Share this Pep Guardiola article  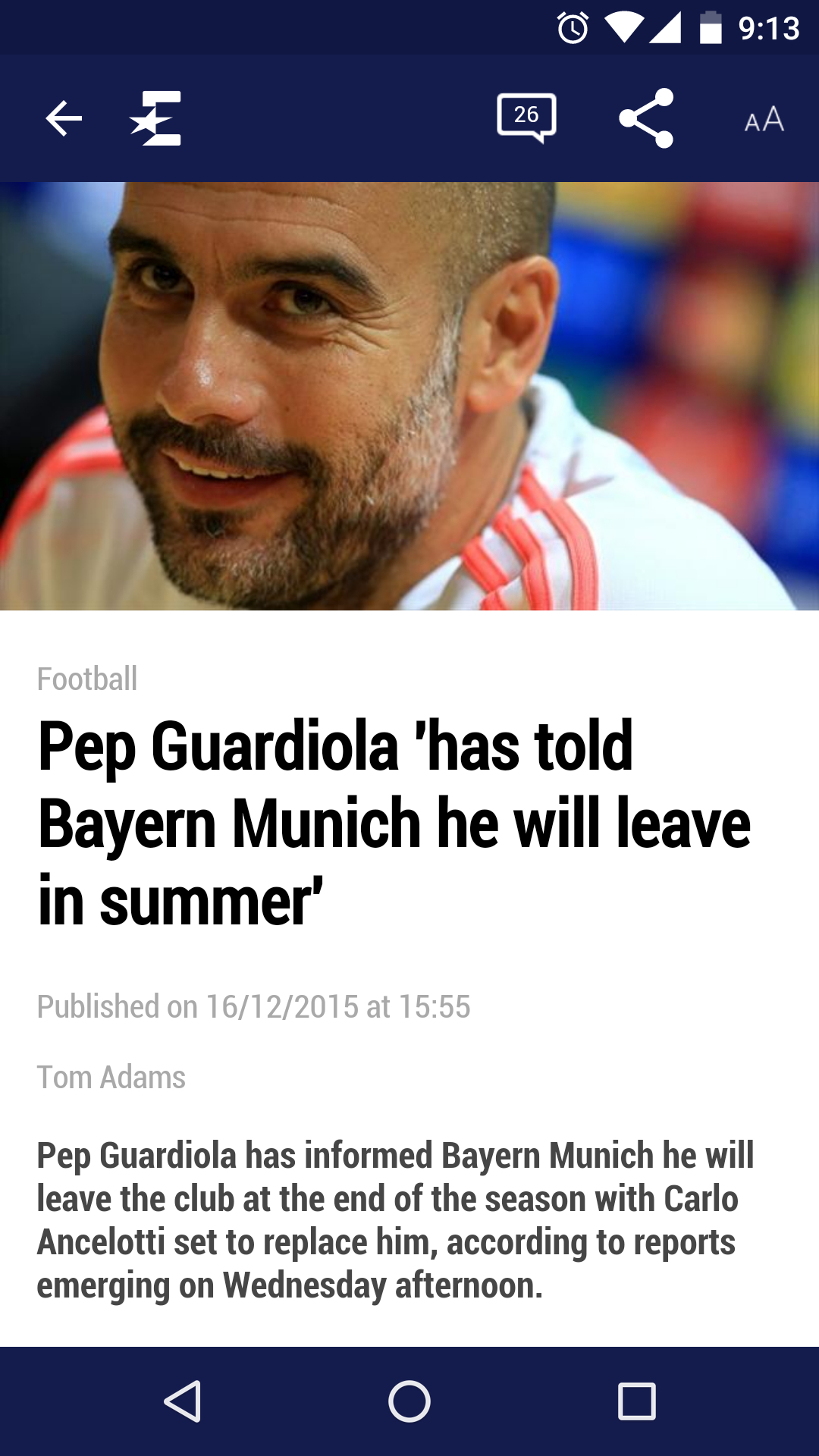(646, 118)
